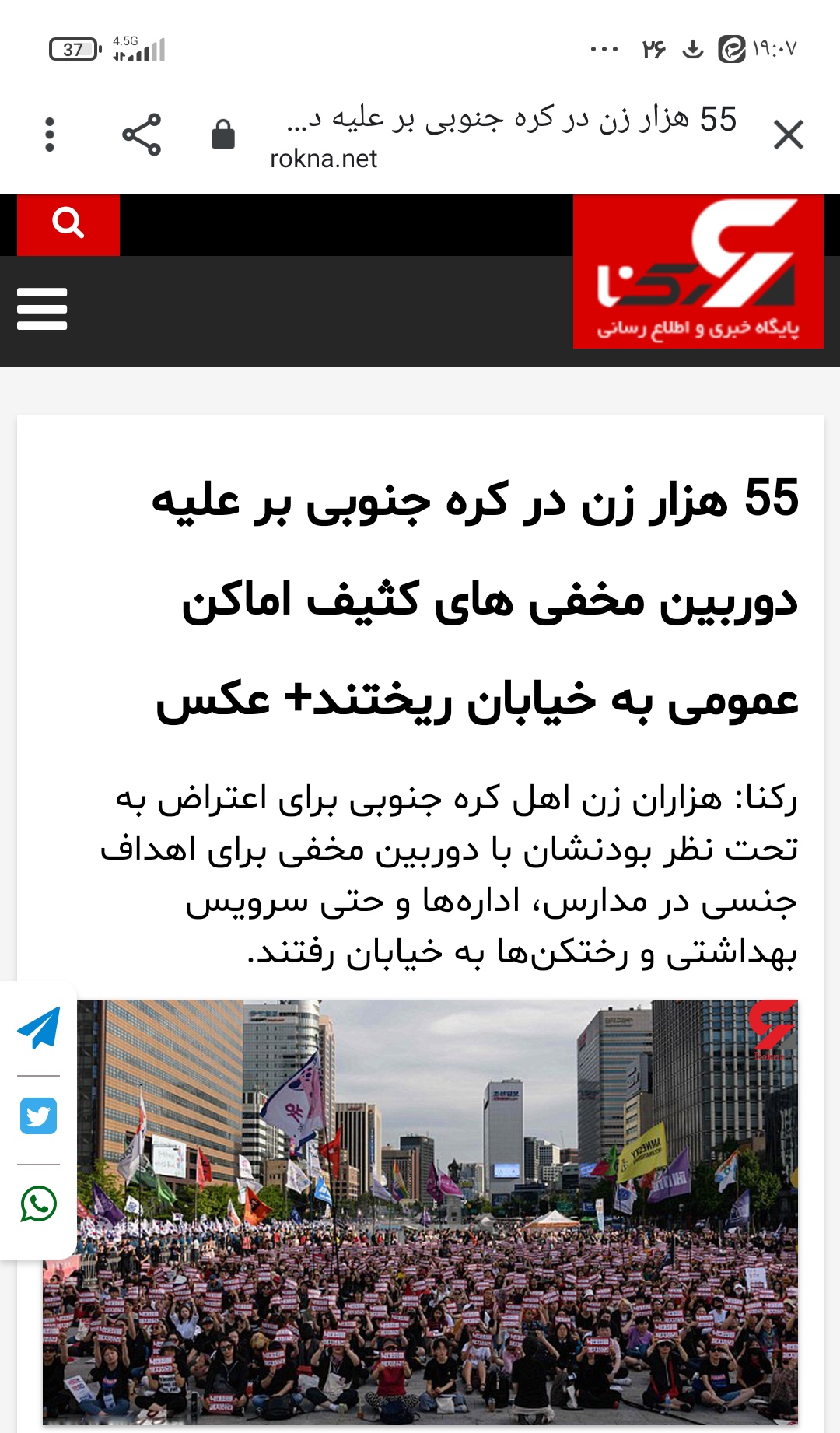Open the hamburger navigation menu

tap(42, 309)
